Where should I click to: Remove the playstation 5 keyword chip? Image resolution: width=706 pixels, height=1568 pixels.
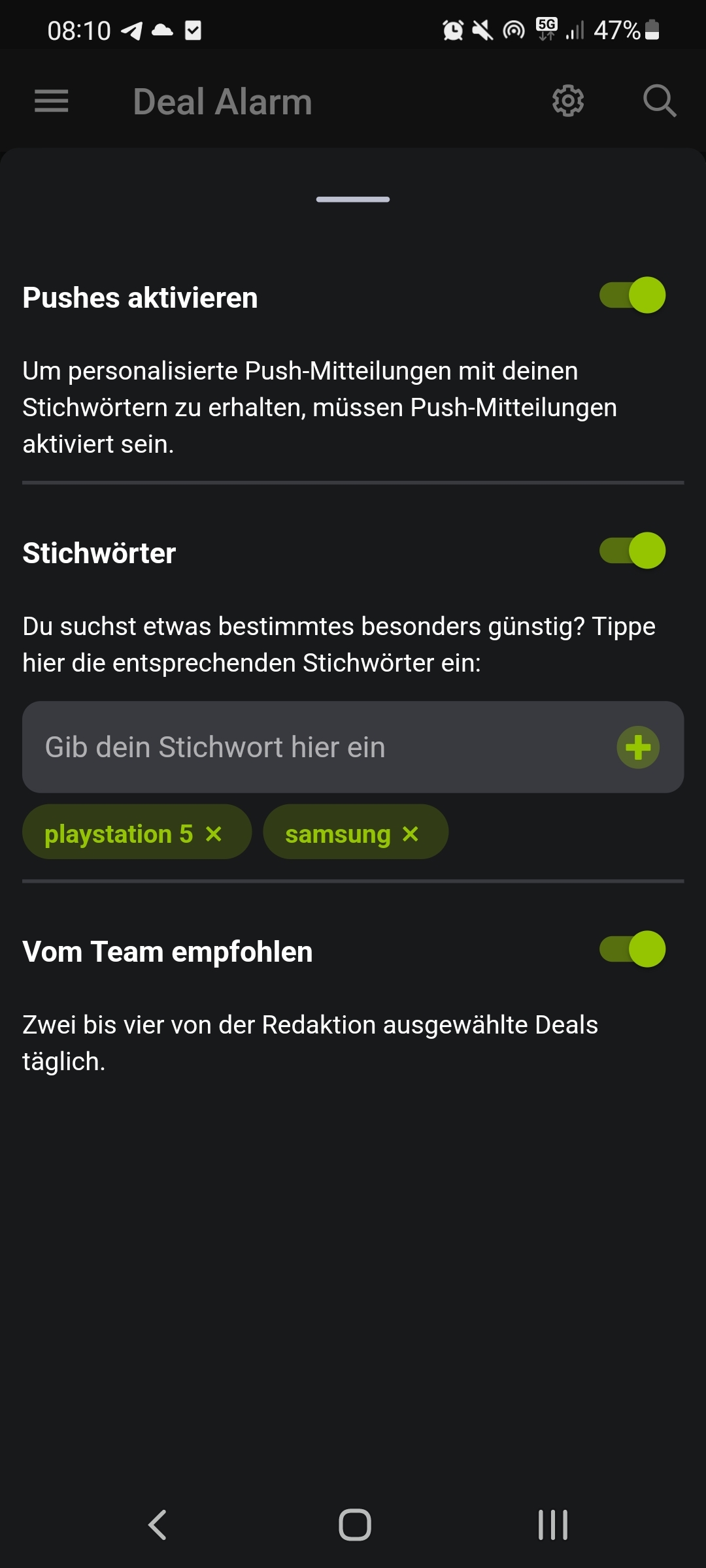[214, 834]
